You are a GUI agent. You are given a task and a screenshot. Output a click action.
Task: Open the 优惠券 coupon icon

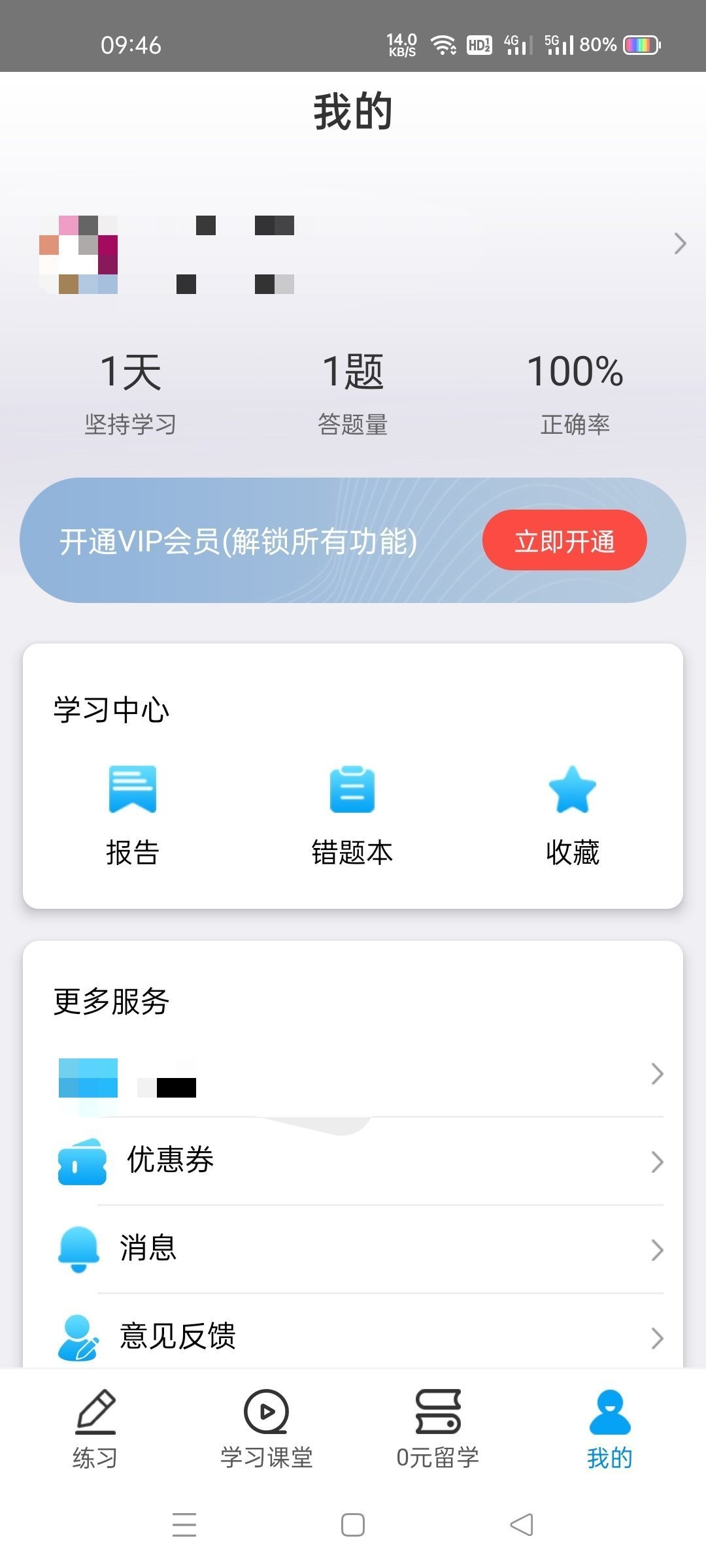(x=81, y=1162)
